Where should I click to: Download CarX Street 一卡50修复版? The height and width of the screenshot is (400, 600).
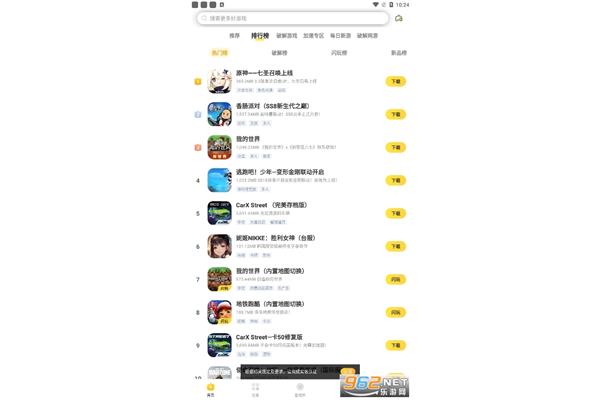point(396,345)
